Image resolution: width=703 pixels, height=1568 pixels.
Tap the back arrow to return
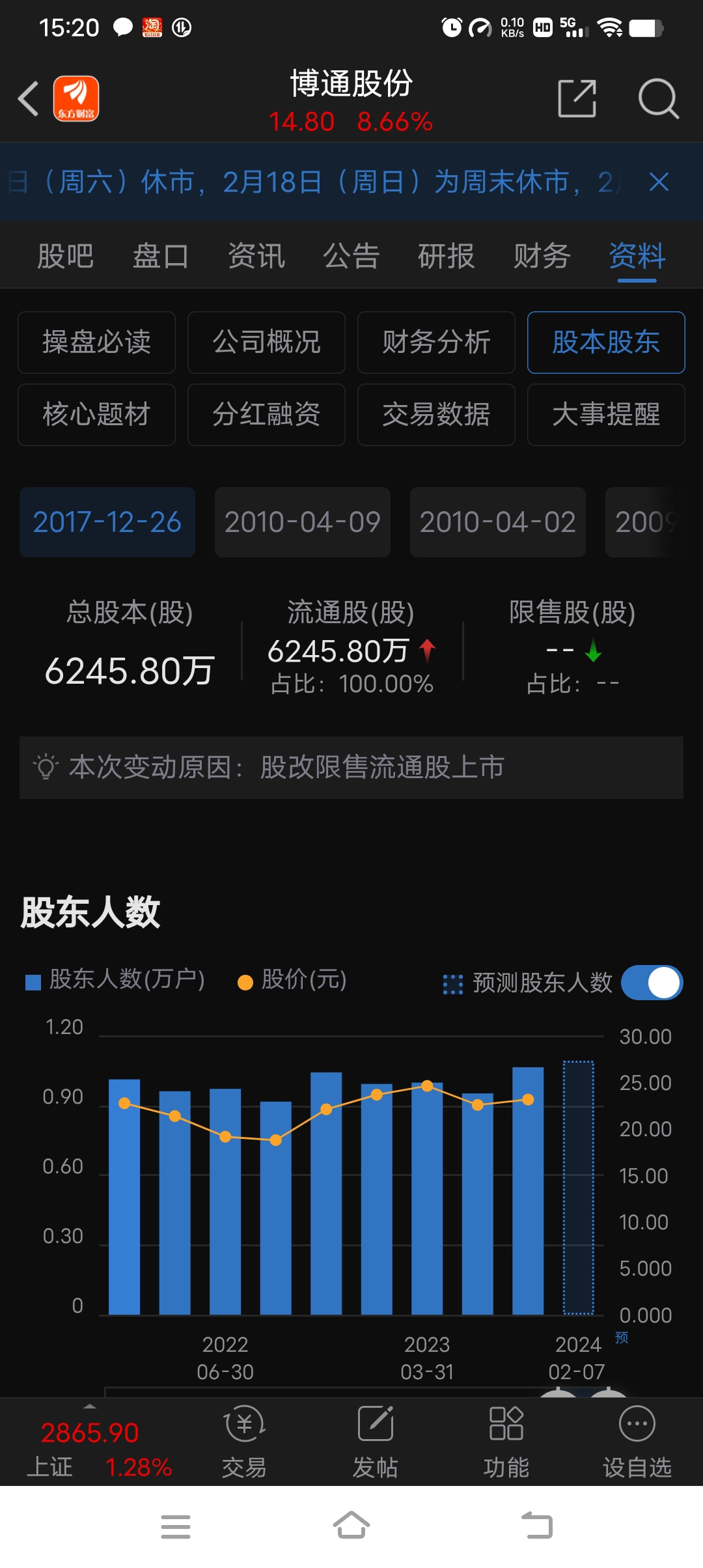coord(27,98)
